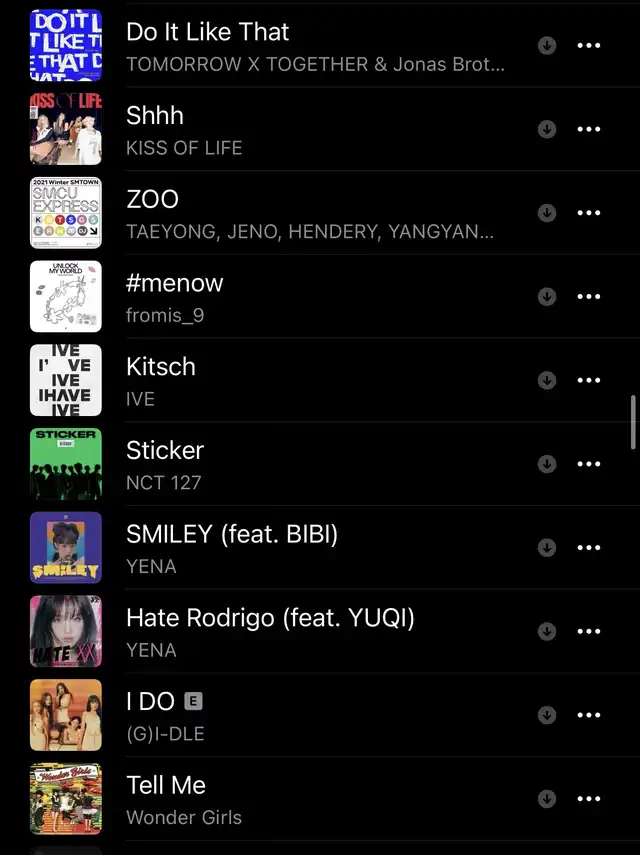640x855 pixels.
Task: Download Hate Rodrigo by YENA
Action: coord(547,631)
